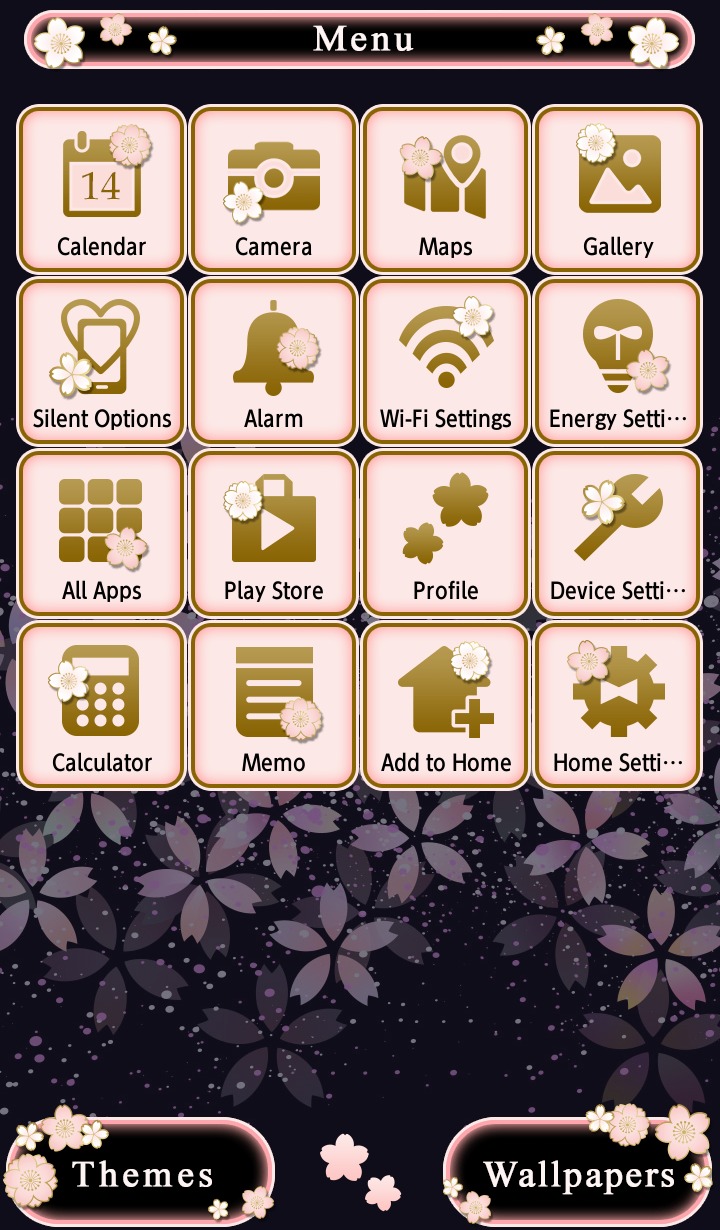Launch the Play Store

273,533
